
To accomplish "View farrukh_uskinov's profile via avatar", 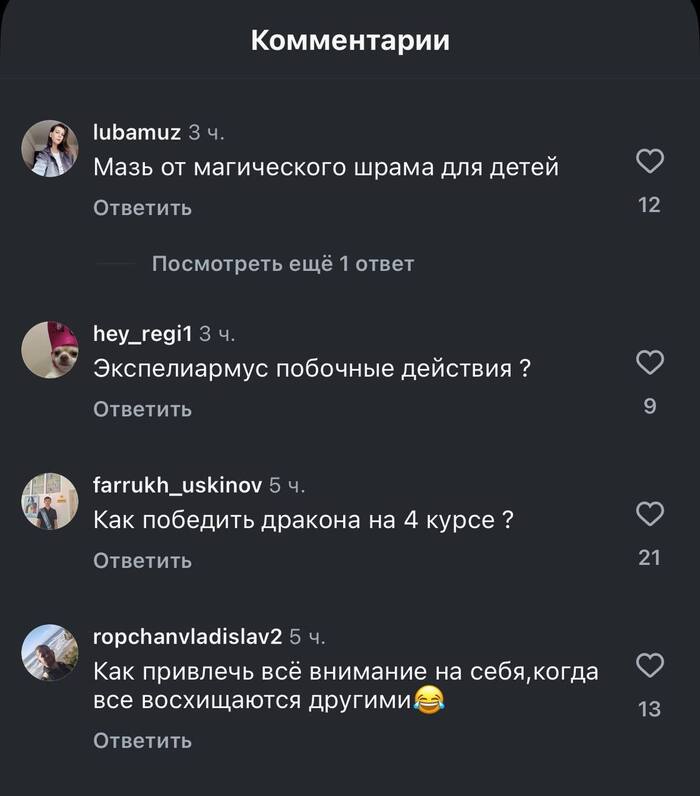I will (x=50, y=501).
